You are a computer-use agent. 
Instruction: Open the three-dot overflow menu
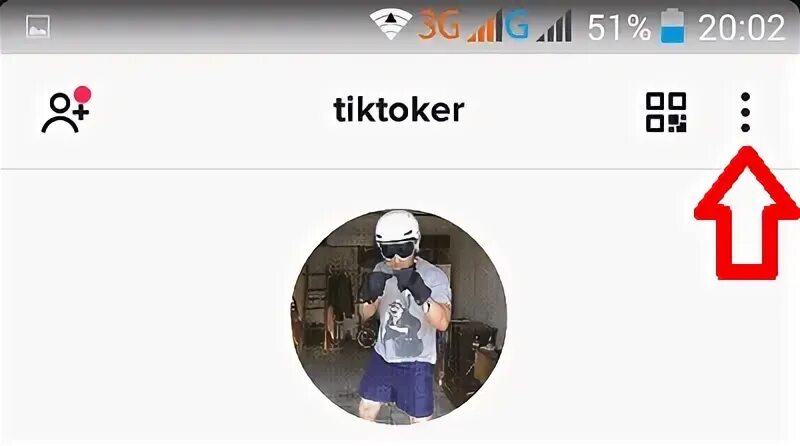pyautogui.click(x=745, y=112)
